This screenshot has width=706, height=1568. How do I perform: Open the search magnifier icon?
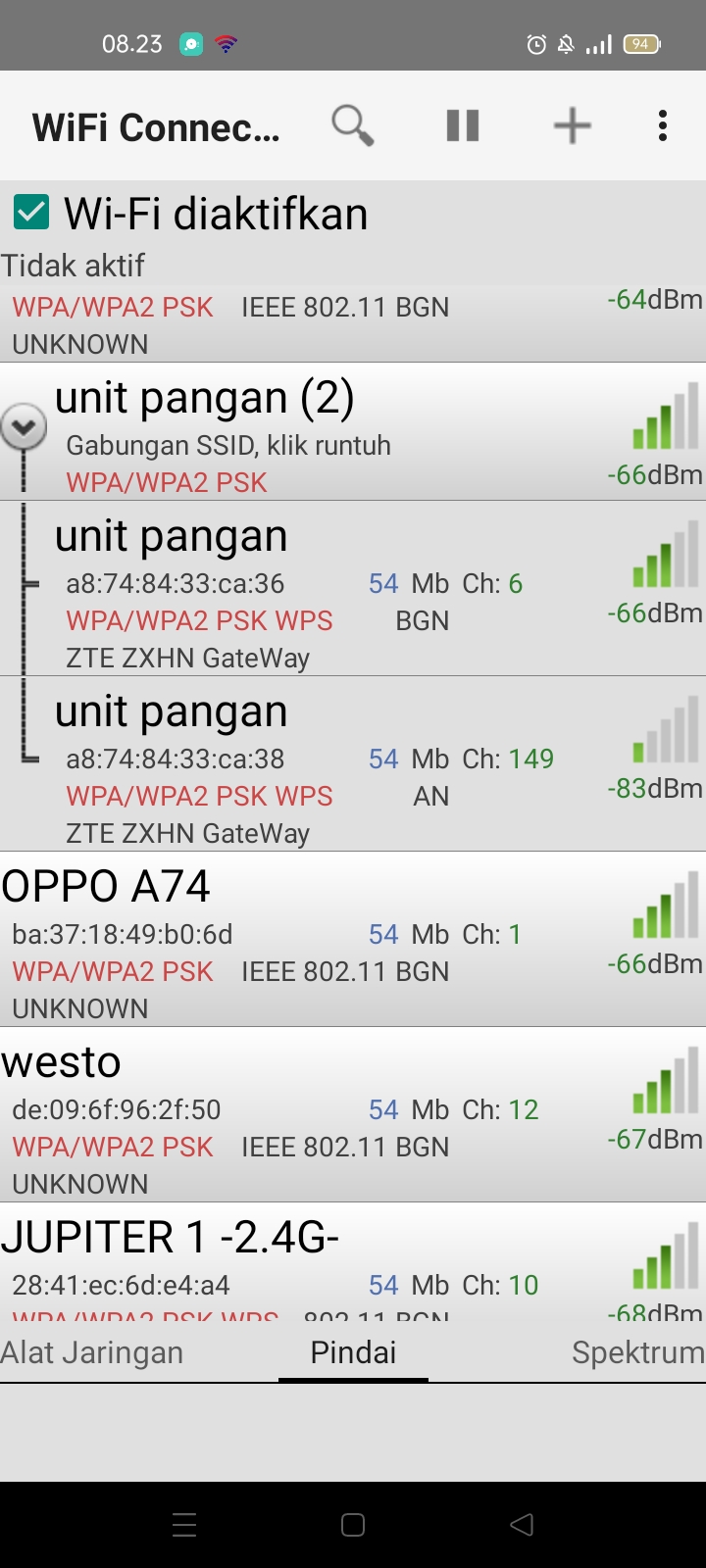click(x=353, y=125)
